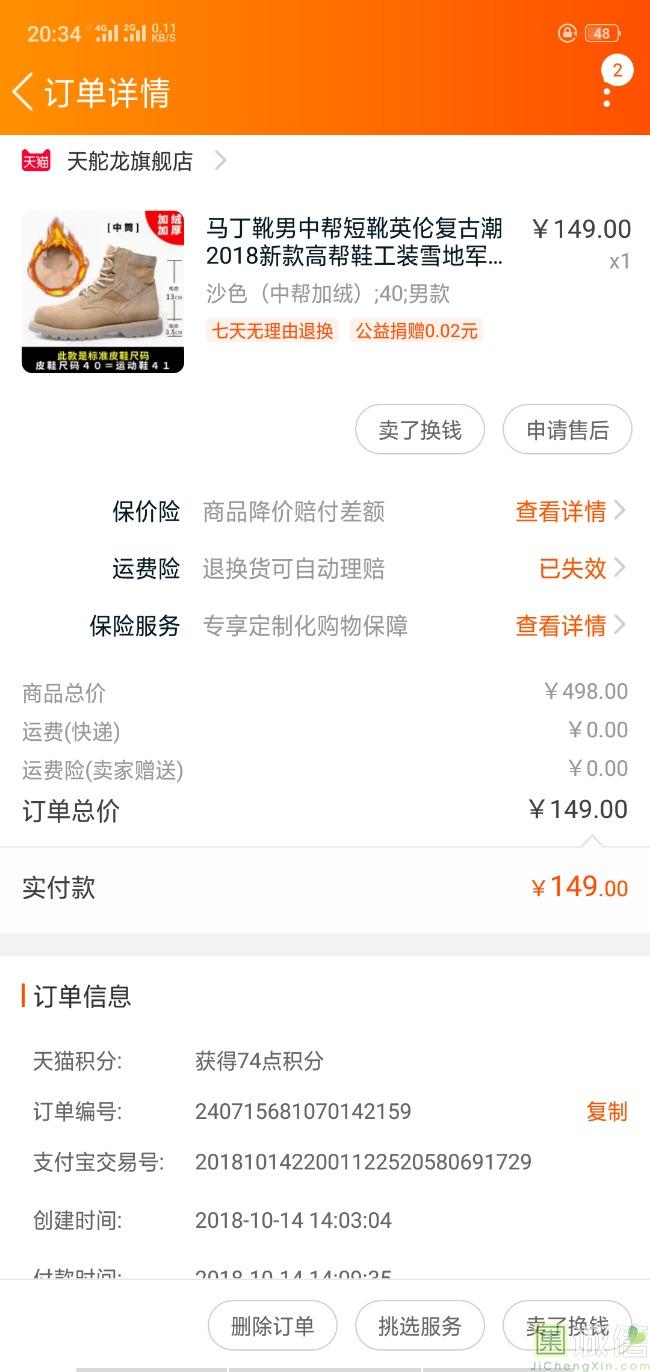This screenshot has width=650, height=1372.
Task: Select 挑选服务 in the bottom bar
Action: click(x=420, y=1326)
